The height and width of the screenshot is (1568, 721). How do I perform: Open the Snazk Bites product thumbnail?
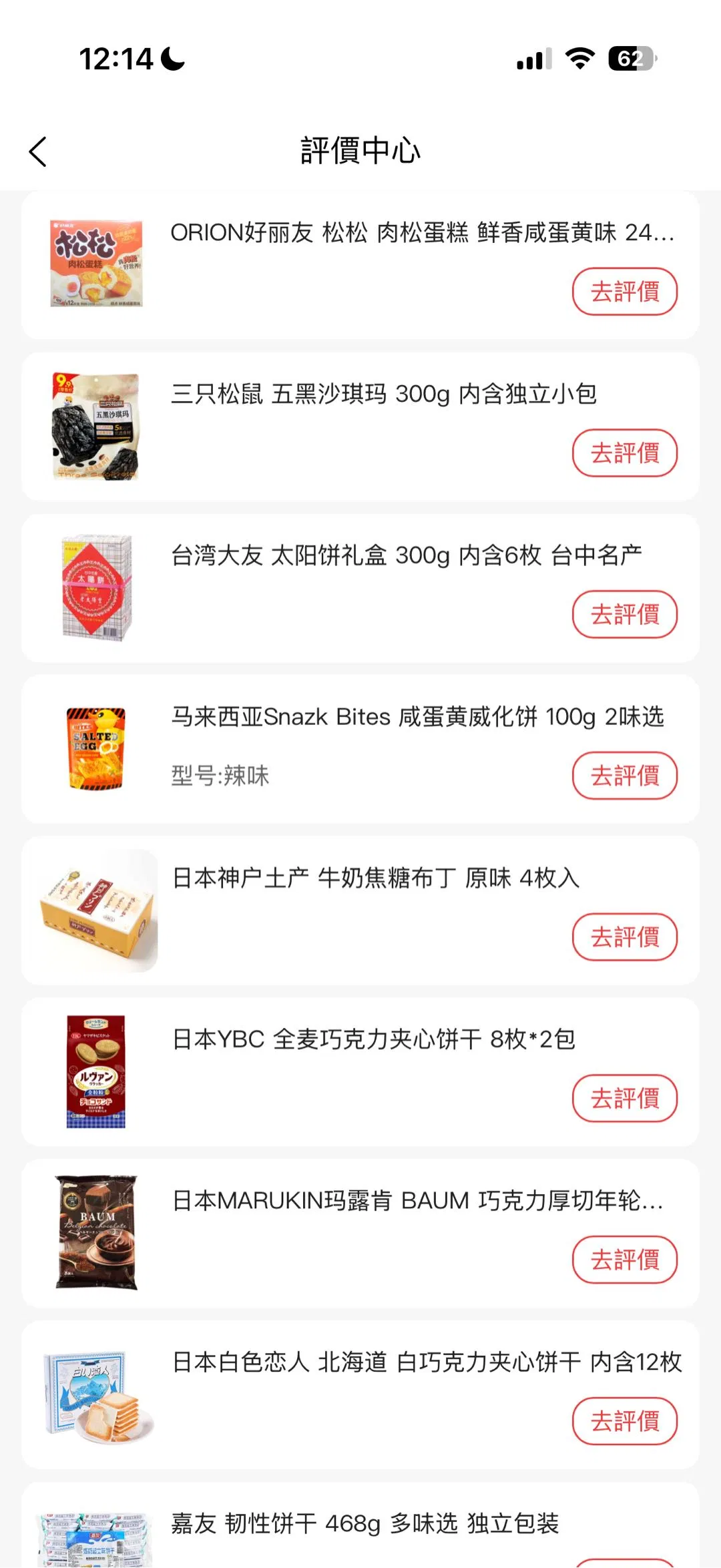click(97, 749)
